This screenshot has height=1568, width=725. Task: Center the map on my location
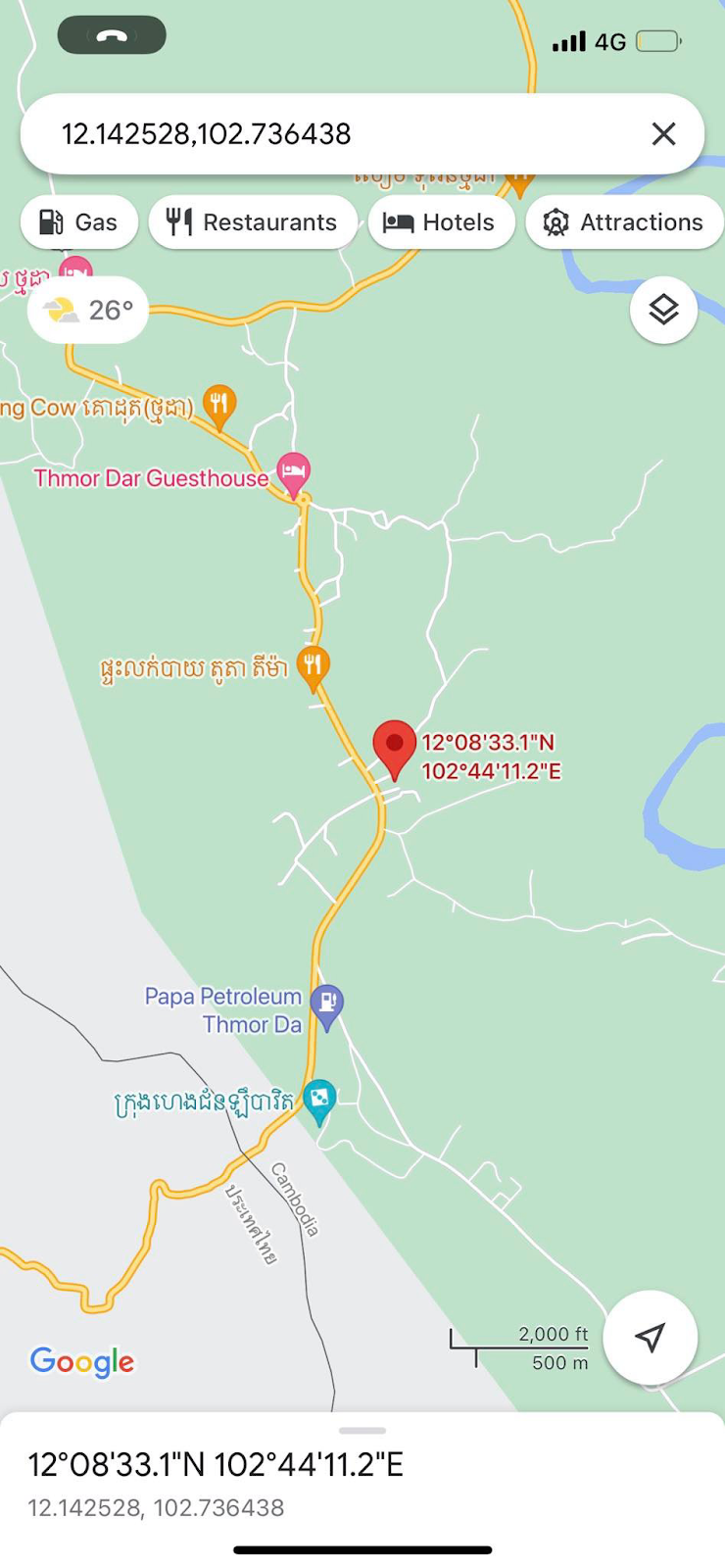click(x=650, y=1337)
